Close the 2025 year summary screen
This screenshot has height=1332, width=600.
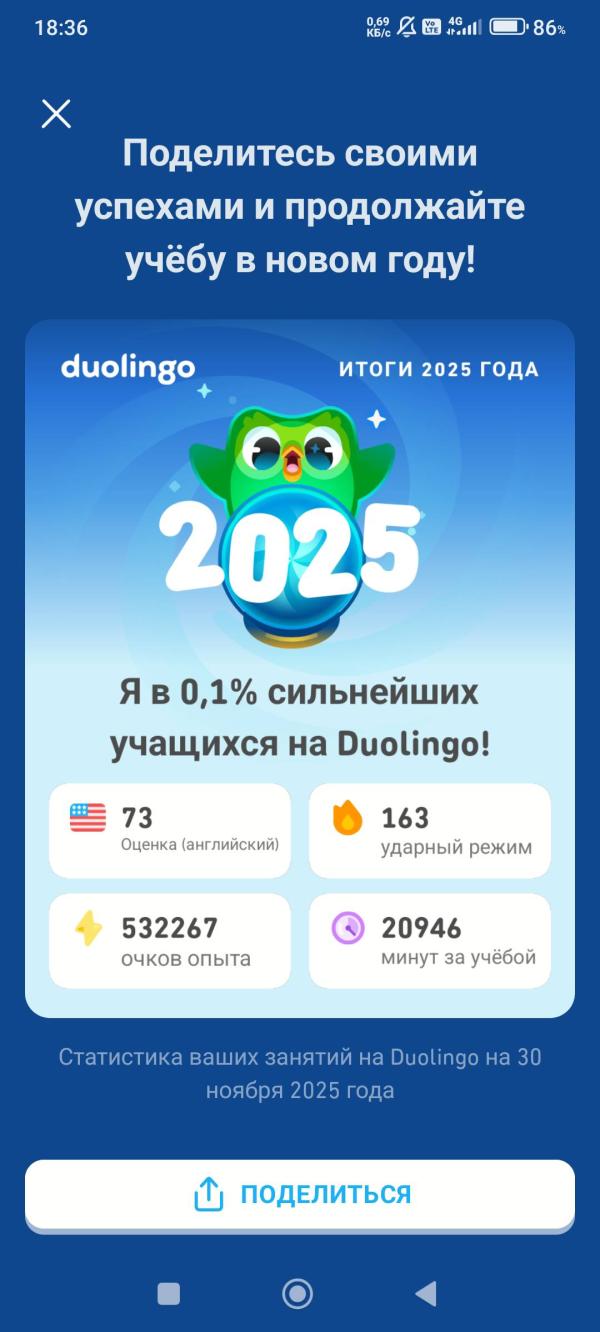(56, 114)
